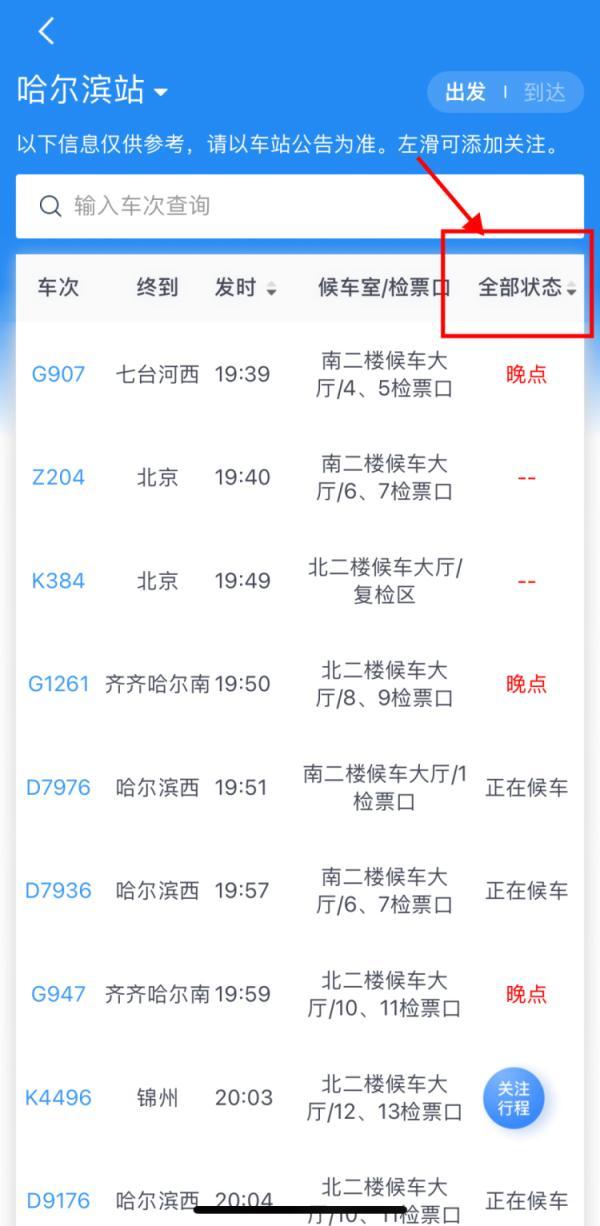This screenshot has width=600, height=1226.
Task: Open train G947 to 齐齐哈尔南
Action: (x=59, y=994)
